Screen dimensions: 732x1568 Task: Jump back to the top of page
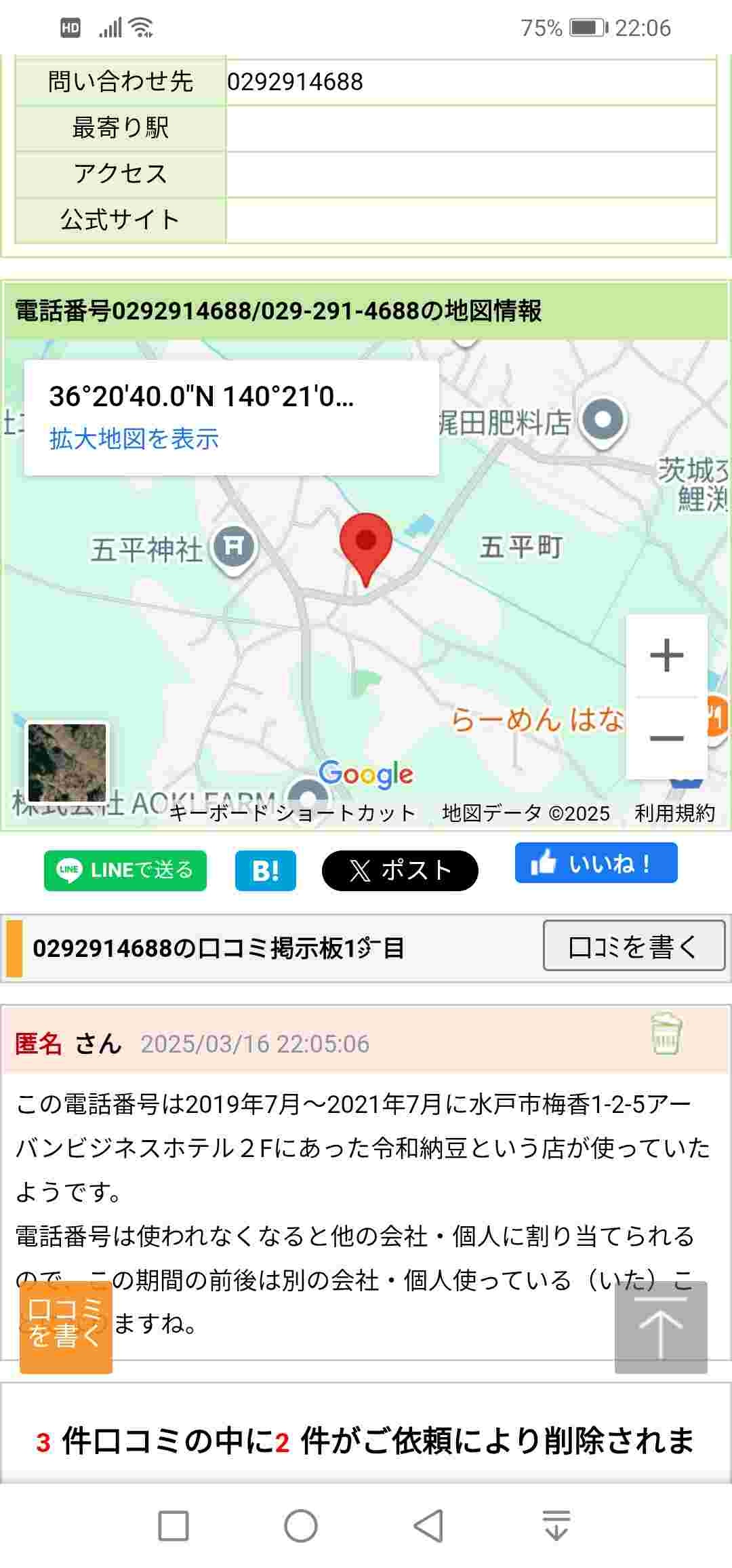click(x=661, y=1327)
